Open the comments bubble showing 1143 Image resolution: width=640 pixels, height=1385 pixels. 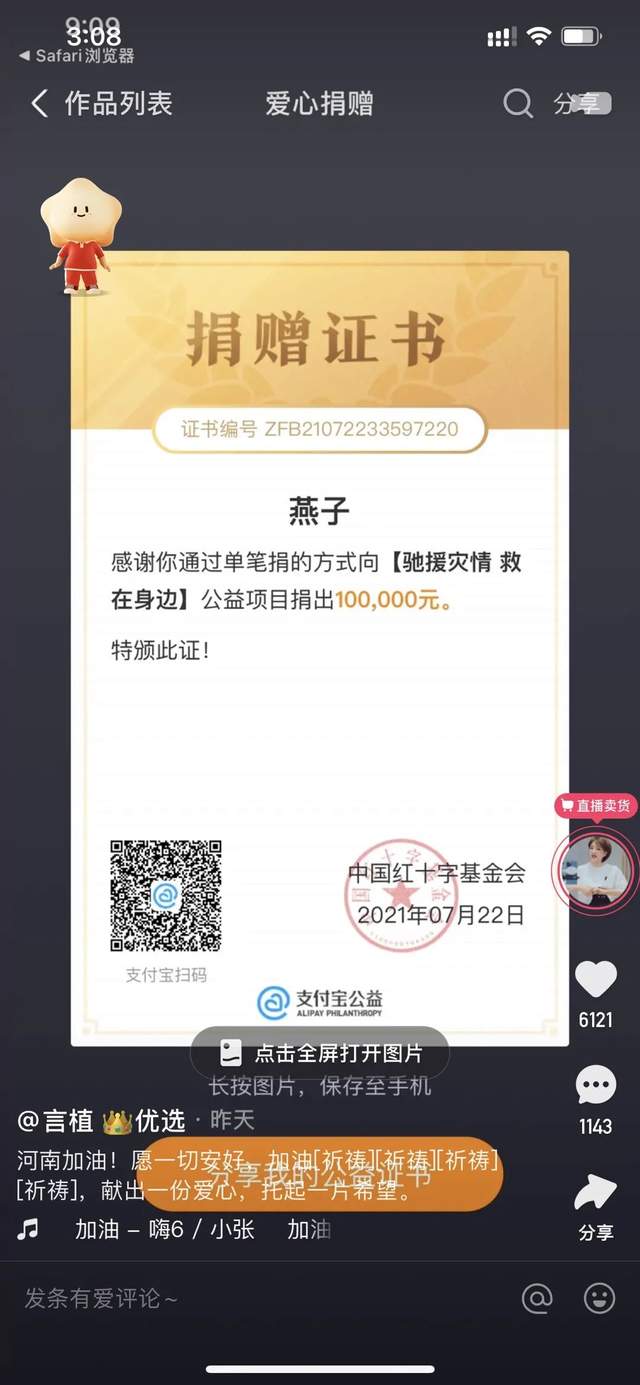(x=596, y=1087)
